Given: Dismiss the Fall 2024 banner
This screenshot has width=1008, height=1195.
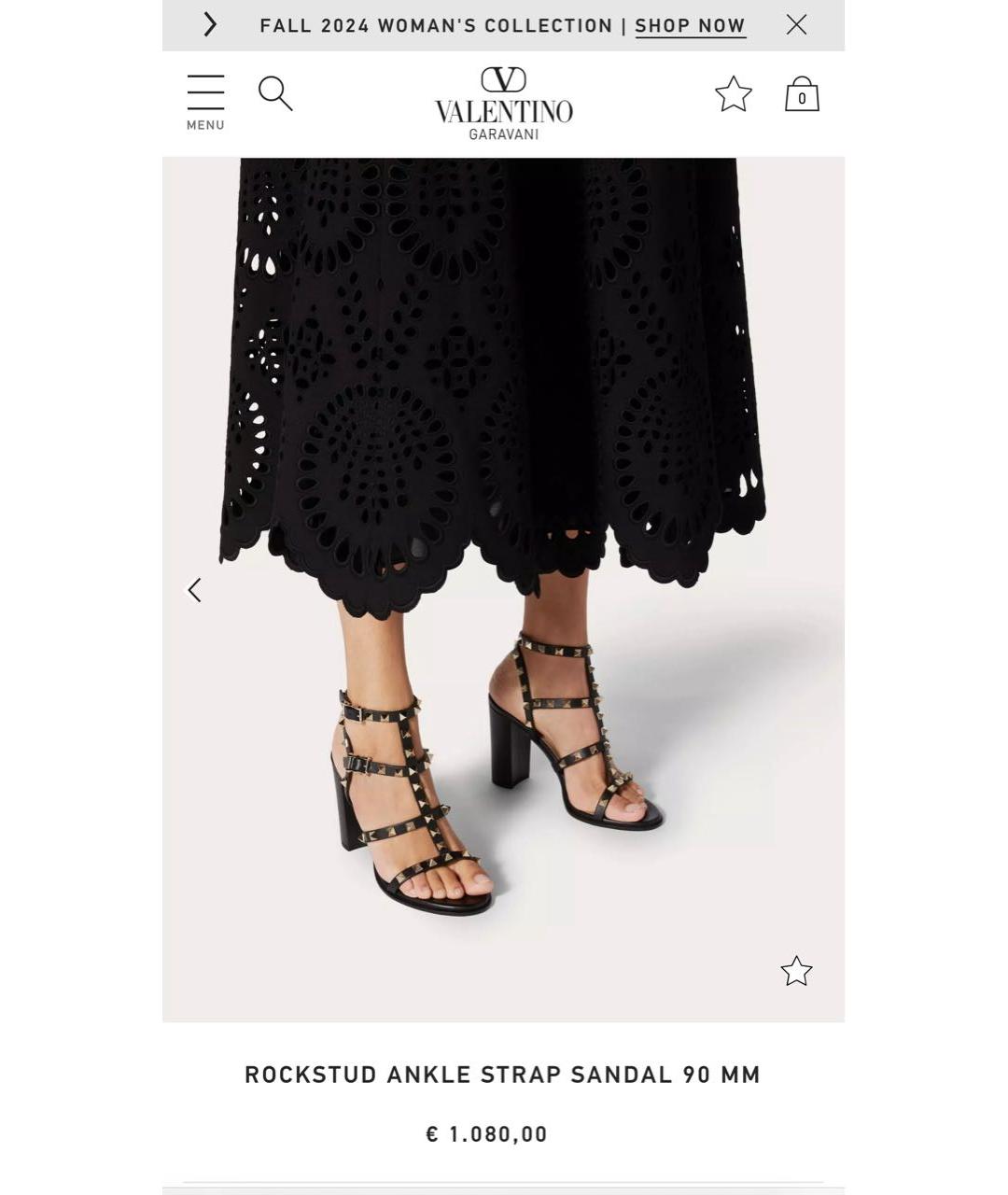Looking at the screenshot, I should pyautogui.click(x=796, y=25).
